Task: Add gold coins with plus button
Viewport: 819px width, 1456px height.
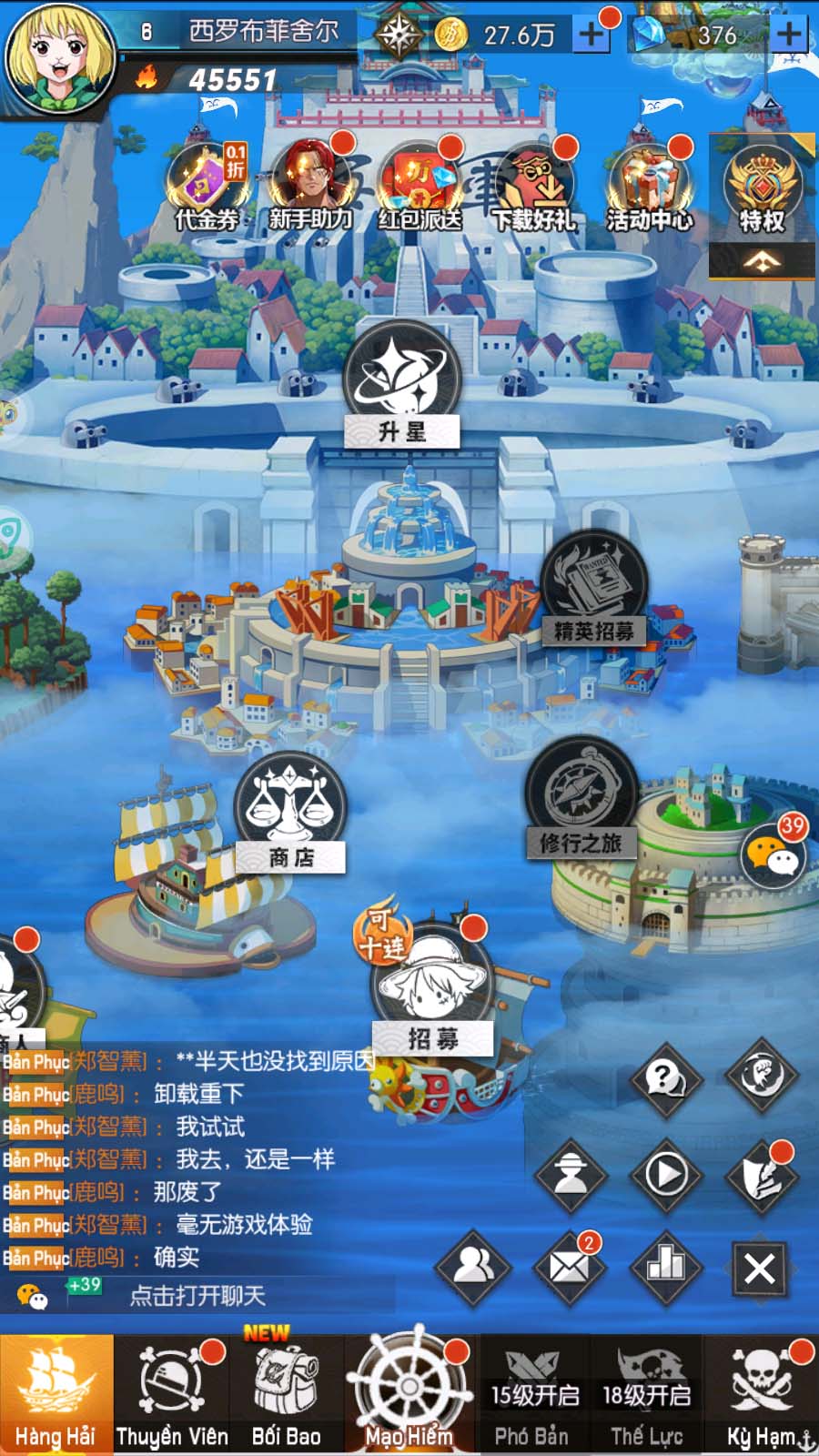Action: click(x=591, y=35)
